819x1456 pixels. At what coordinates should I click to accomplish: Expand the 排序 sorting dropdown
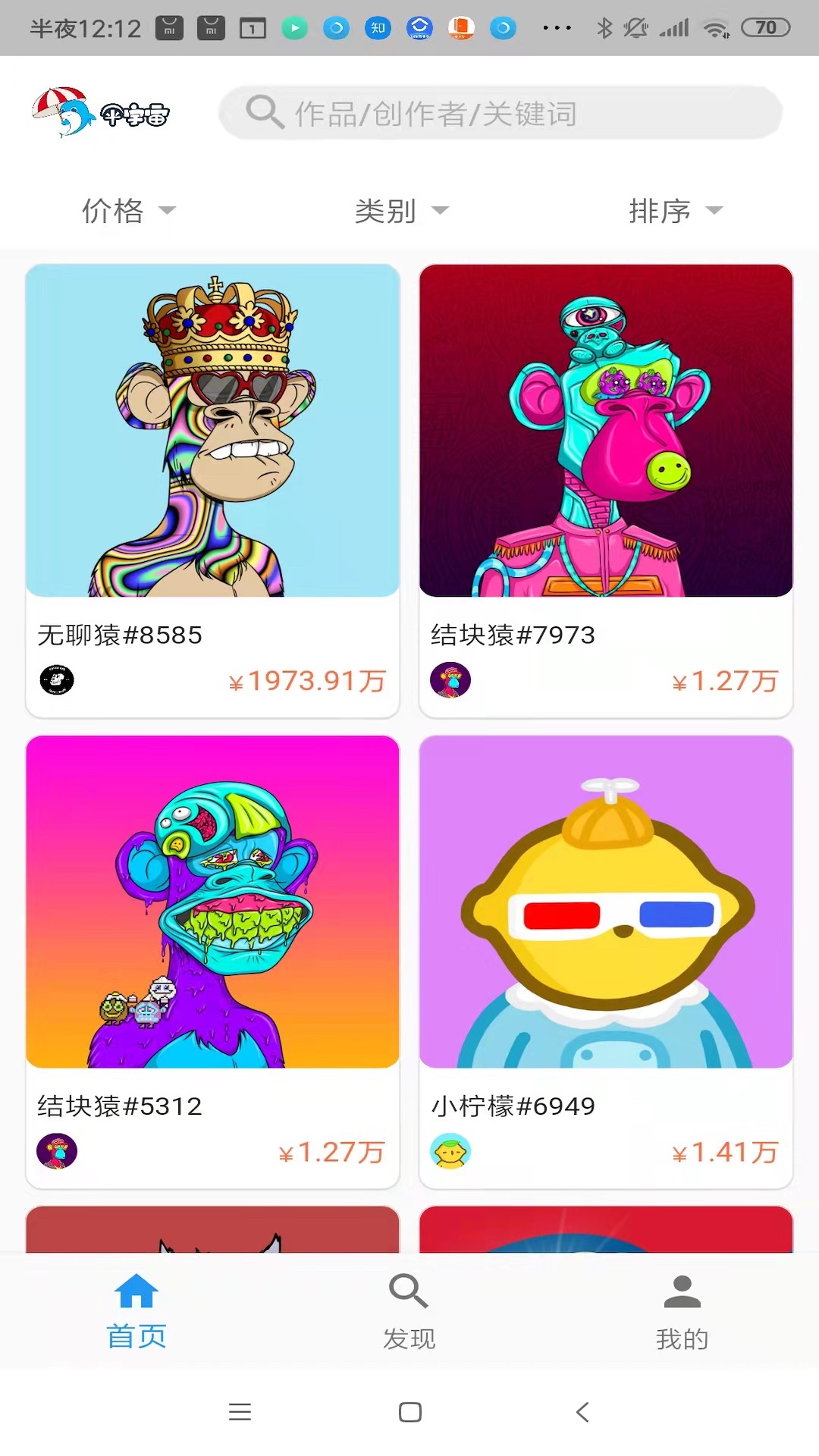675,211
